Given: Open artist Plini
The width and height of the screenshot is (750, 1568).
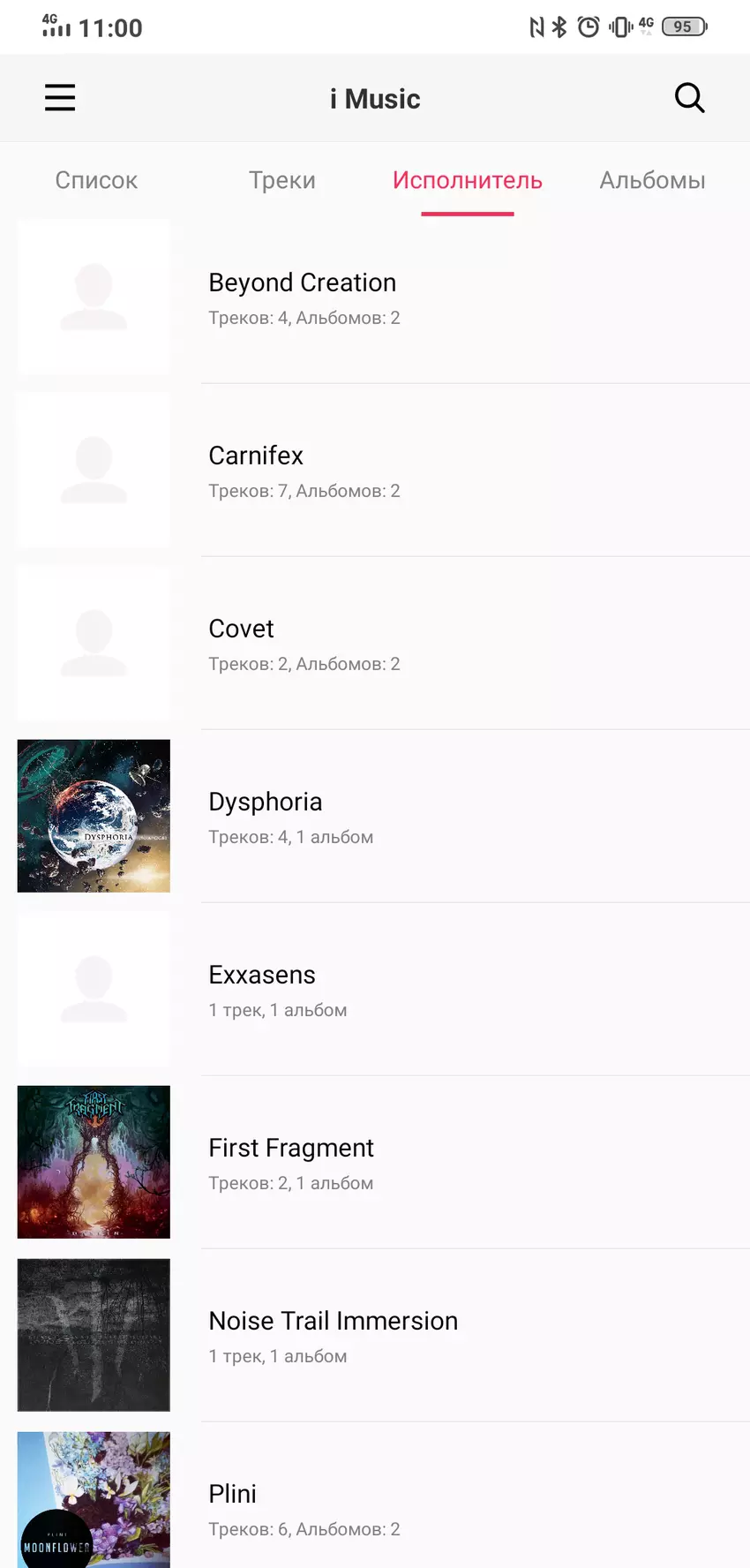Looking at the screenshot, I should pos(375,1505).
